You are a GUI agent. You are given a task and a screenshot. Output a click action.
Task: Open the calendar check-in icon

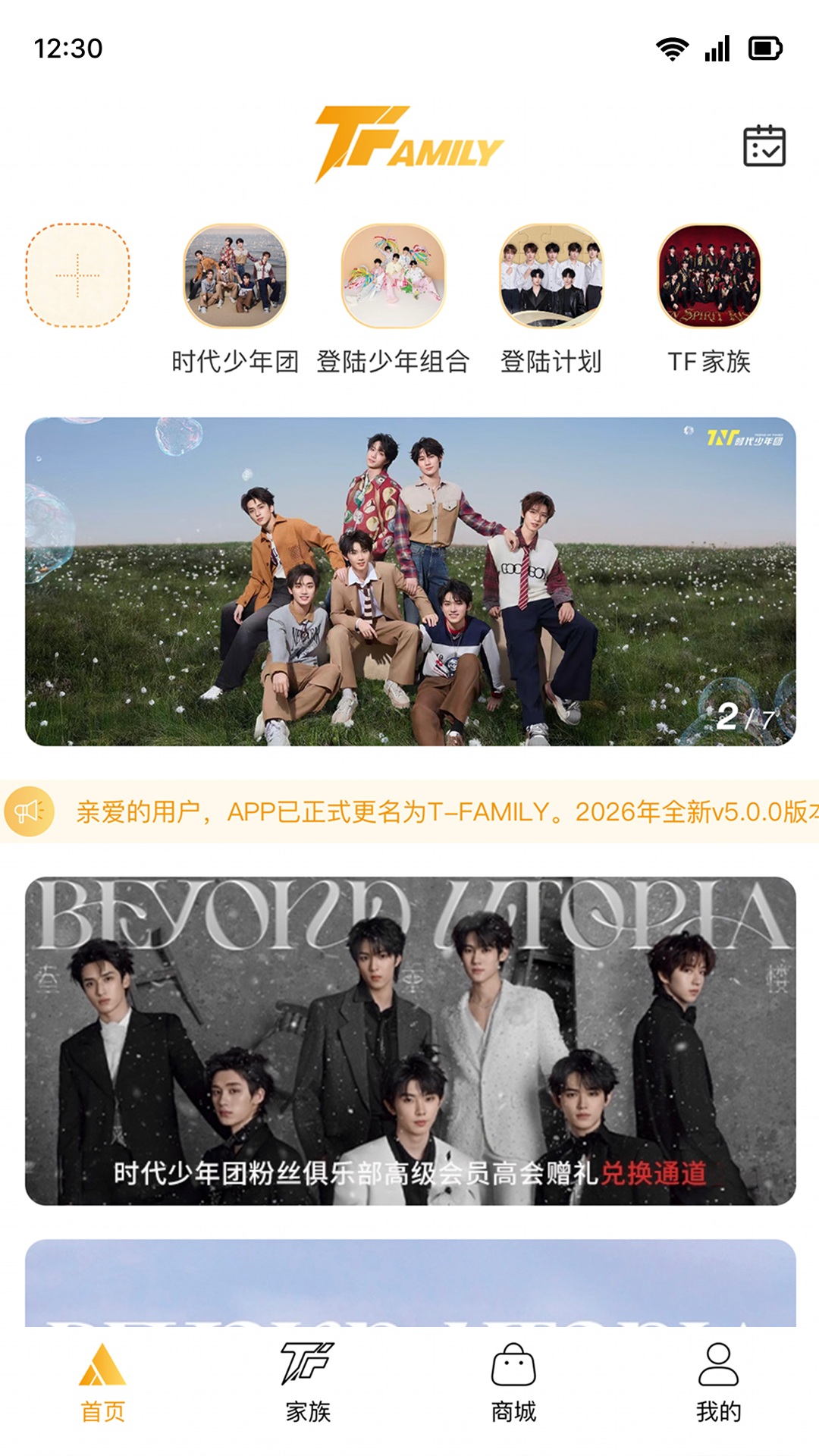(764, 146)
